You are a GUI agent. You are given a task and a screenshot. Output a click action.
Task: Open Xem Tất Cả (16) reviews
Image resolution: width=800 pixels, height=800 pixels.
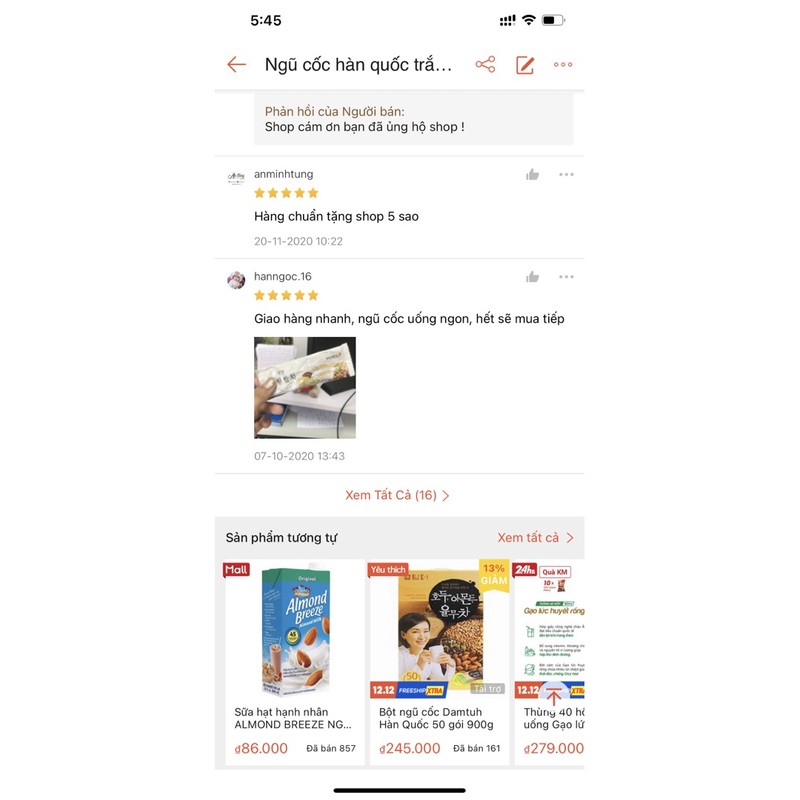[x=398, y=495]
